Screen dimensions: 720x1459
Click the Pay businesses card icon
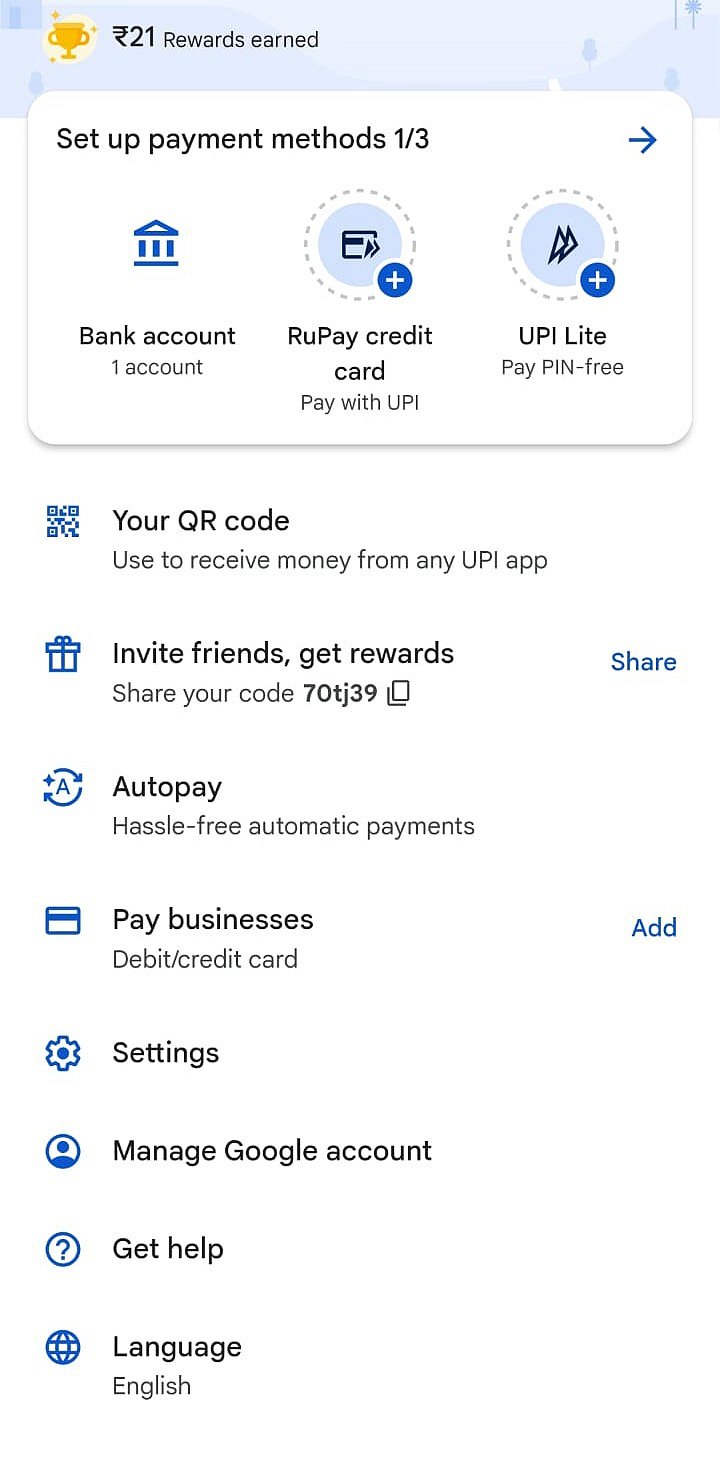click(x=62, y=920)
